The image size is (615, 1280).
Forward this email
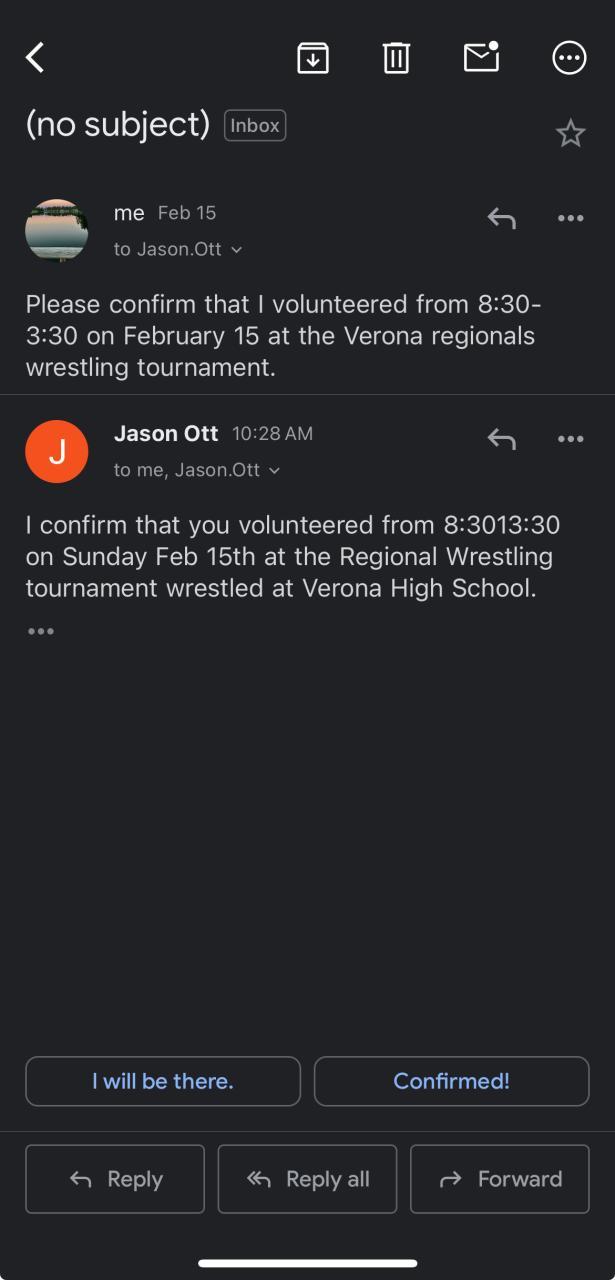coord(500,1179)
